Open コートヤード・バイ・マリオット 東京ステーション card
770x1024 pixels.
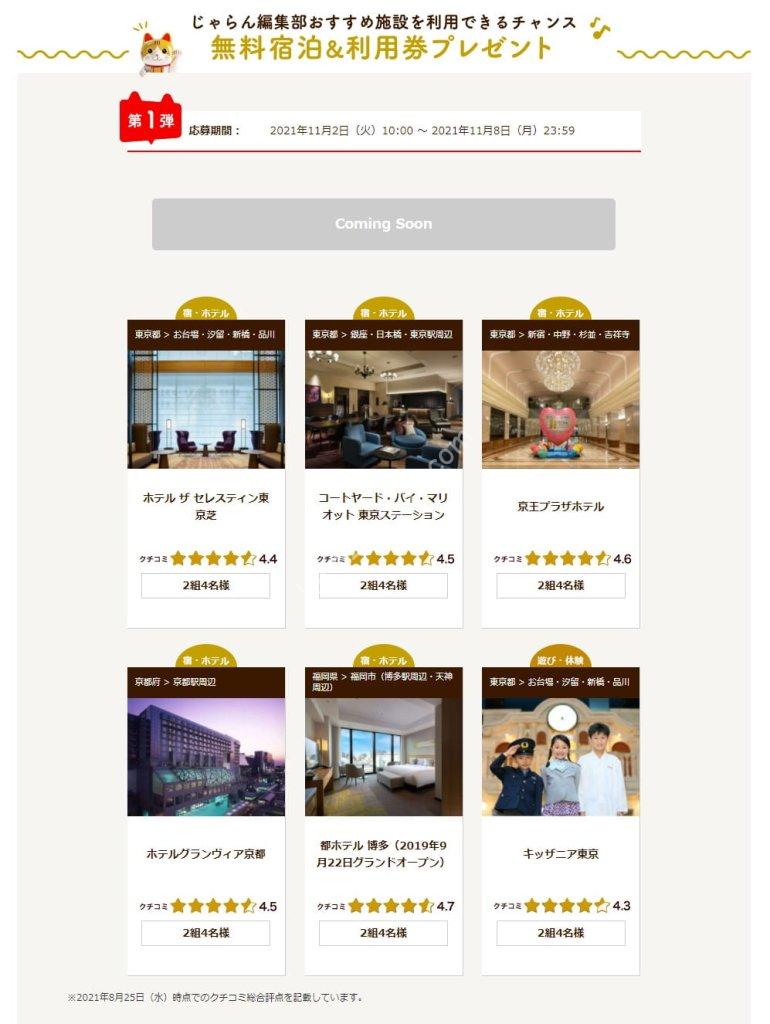click(383, 506)
